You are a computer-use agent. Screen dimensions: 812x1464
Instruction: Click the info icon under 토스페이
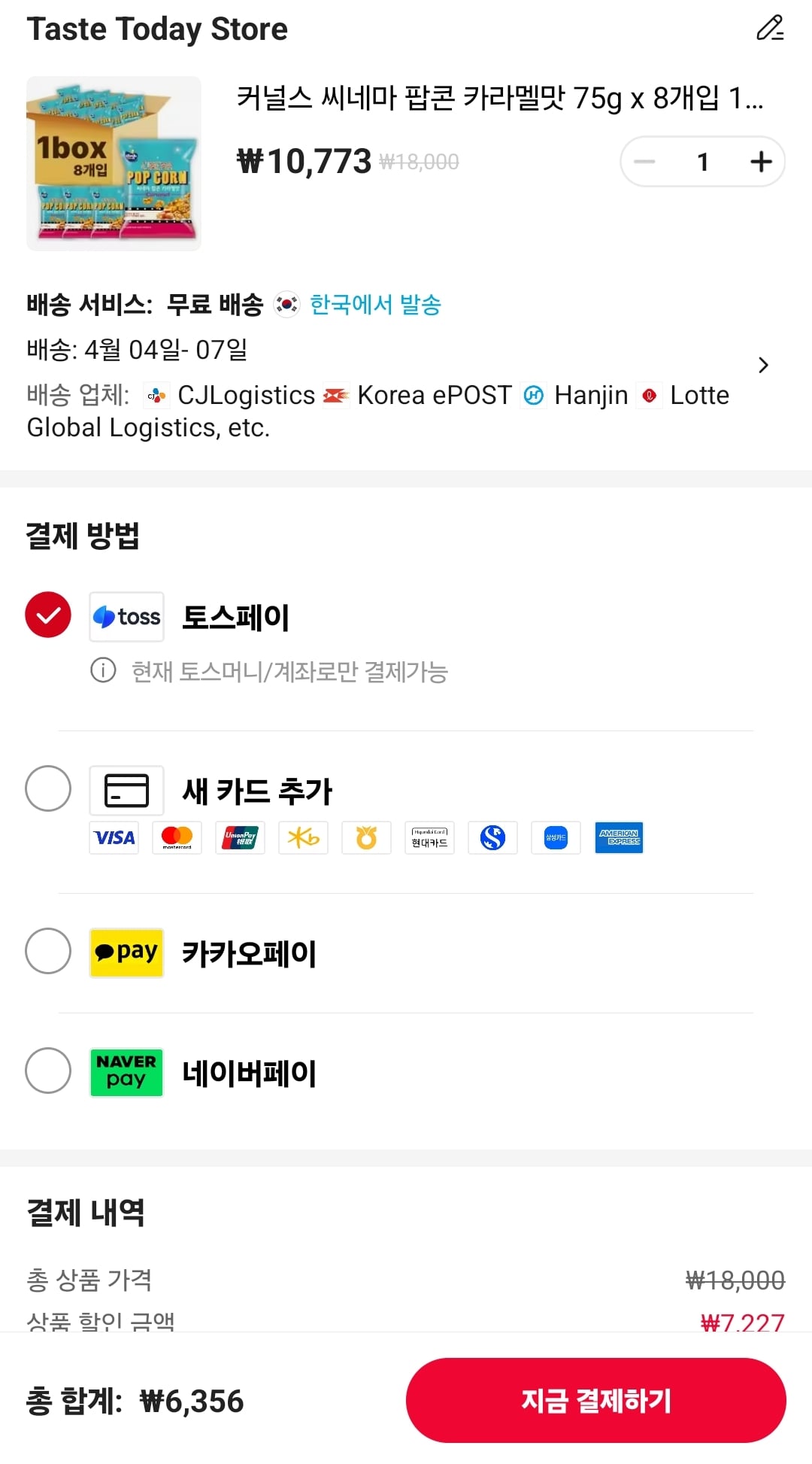103,672
